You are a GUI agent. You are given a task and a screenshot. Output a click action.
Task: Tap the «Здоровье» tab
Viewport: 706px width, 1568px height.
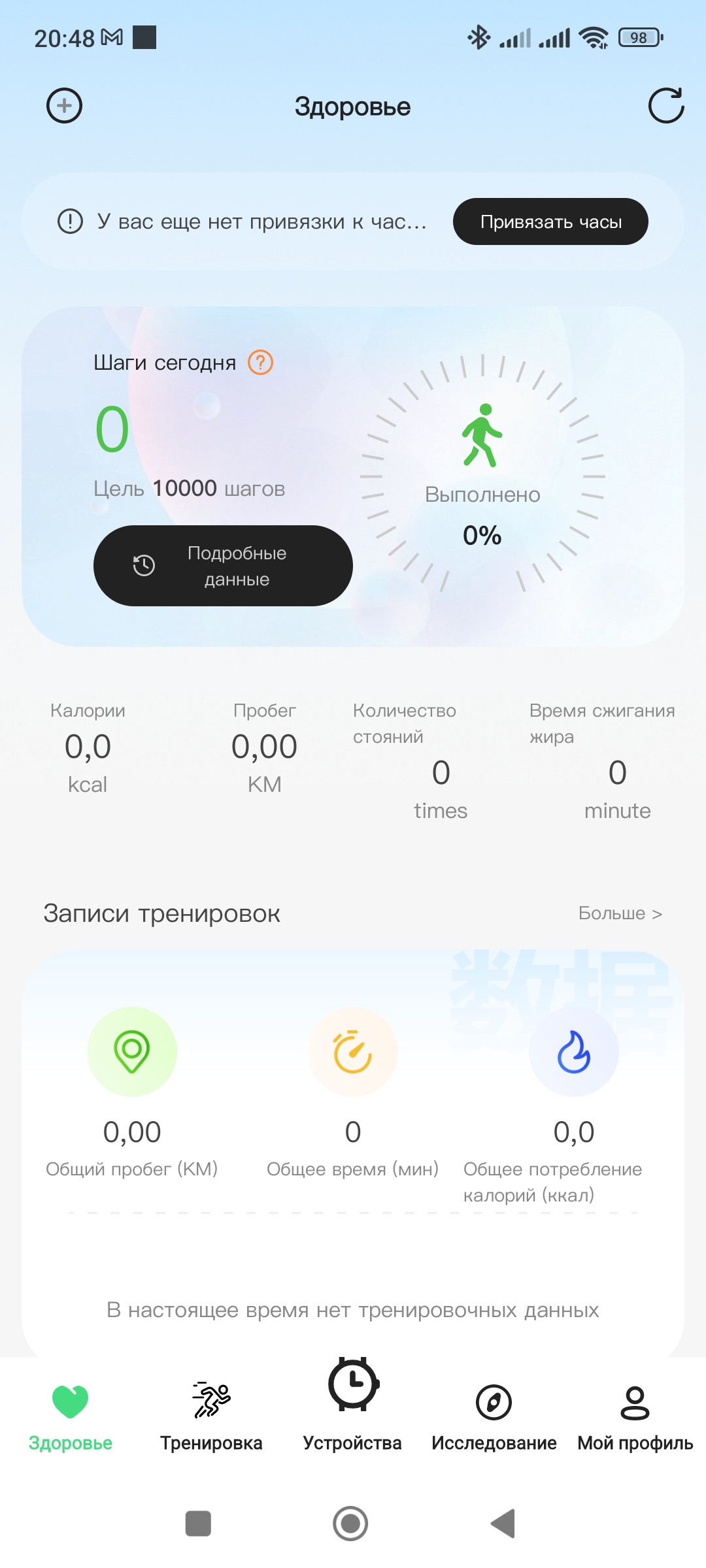[71, 1414]
